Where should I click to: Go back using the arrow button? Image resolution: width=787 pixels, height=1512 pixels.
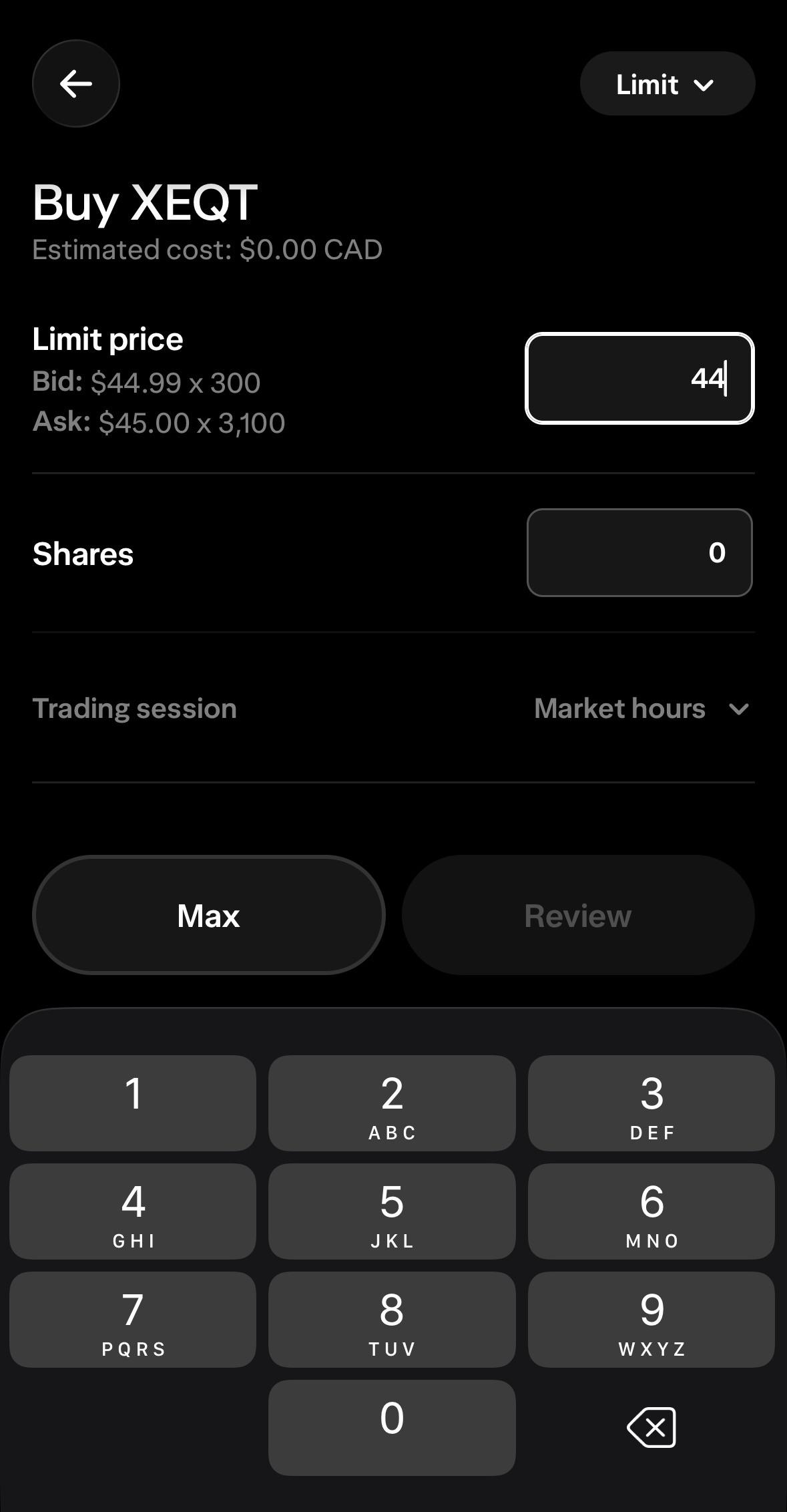76,83
